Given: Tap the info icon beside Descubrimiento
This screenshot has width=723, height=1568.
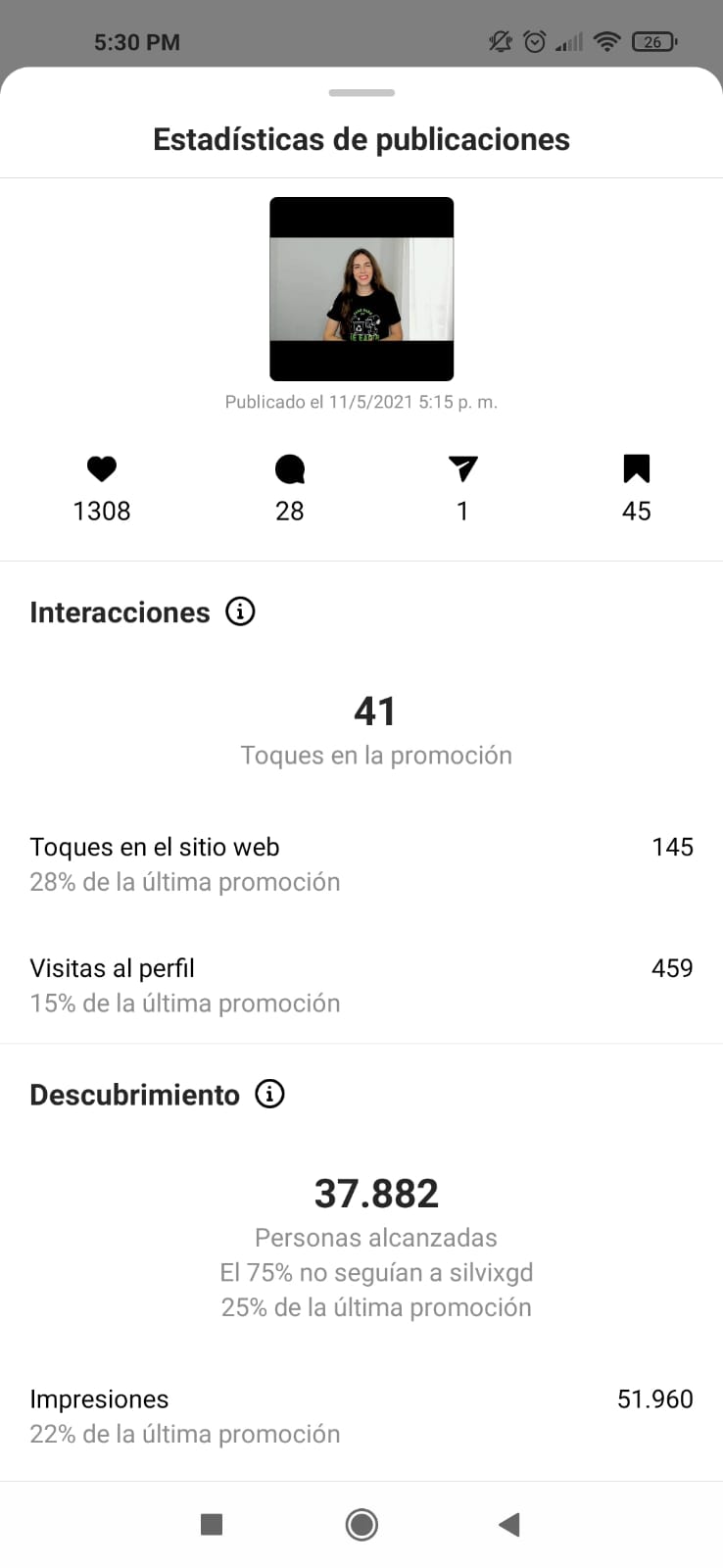Looking at the screenshot, I should pos(269,1094).
